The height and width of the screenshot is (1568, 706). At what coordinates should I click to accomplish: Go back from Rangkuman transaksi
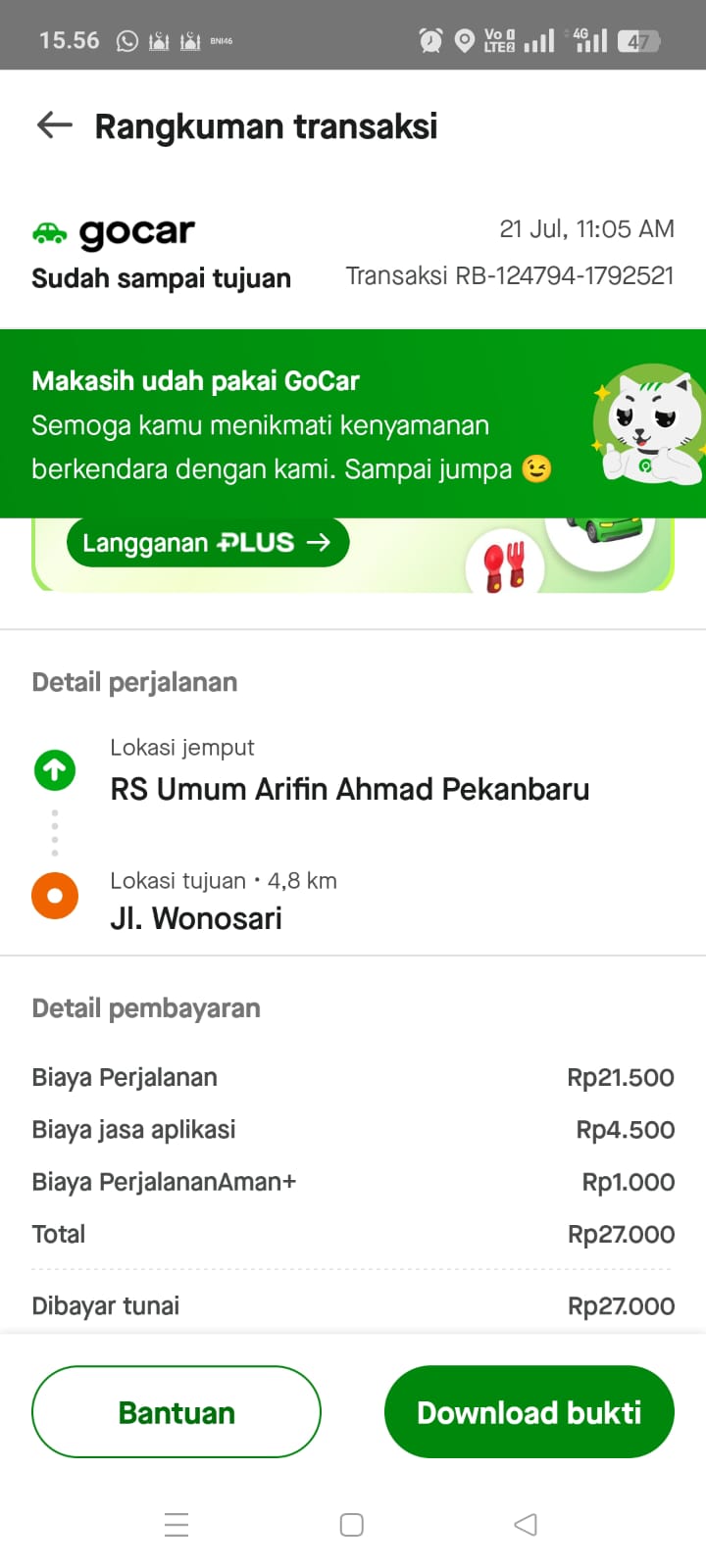[55, 124]
